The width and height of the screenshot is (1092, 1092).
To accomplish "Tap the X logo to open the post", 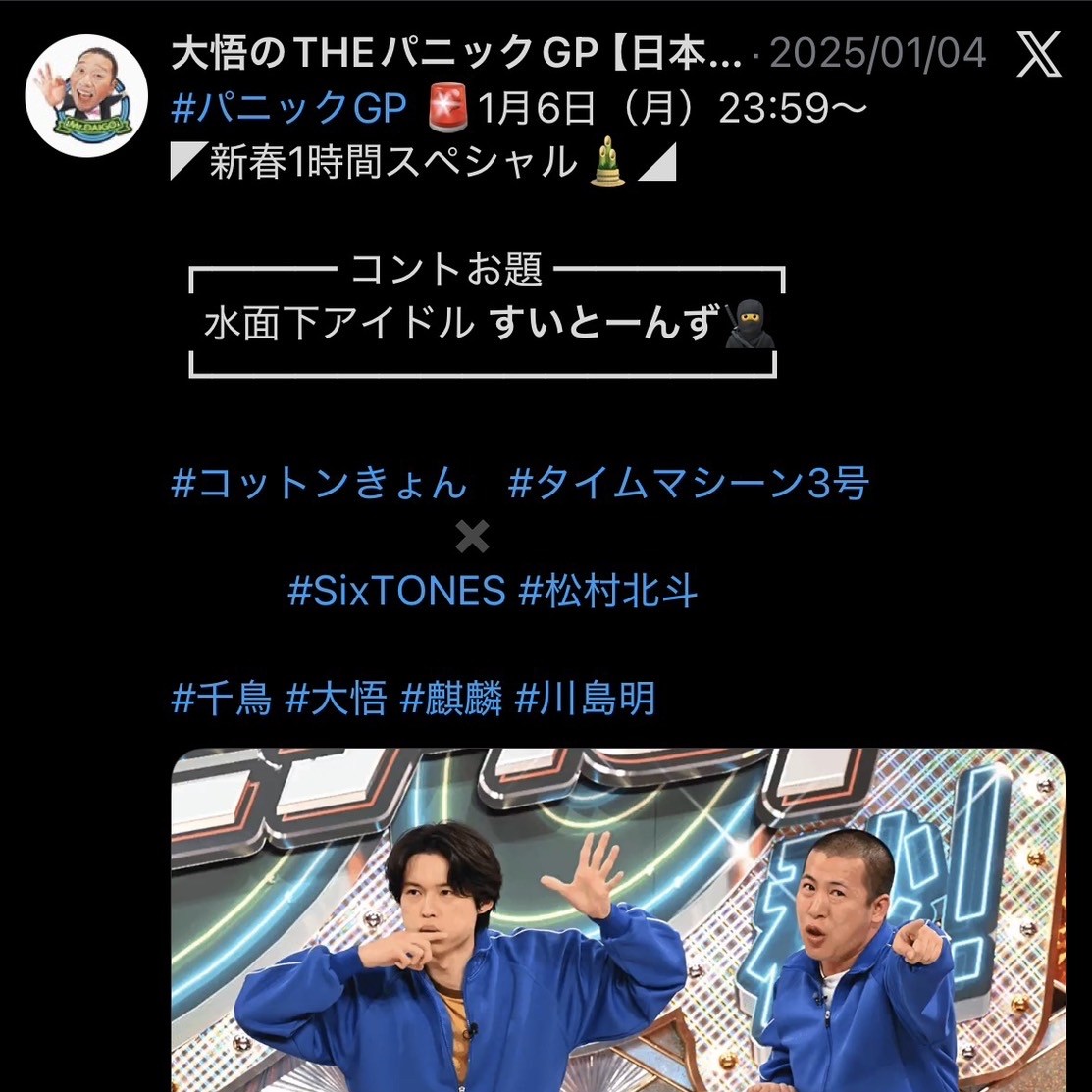I will pos(1038,54).
